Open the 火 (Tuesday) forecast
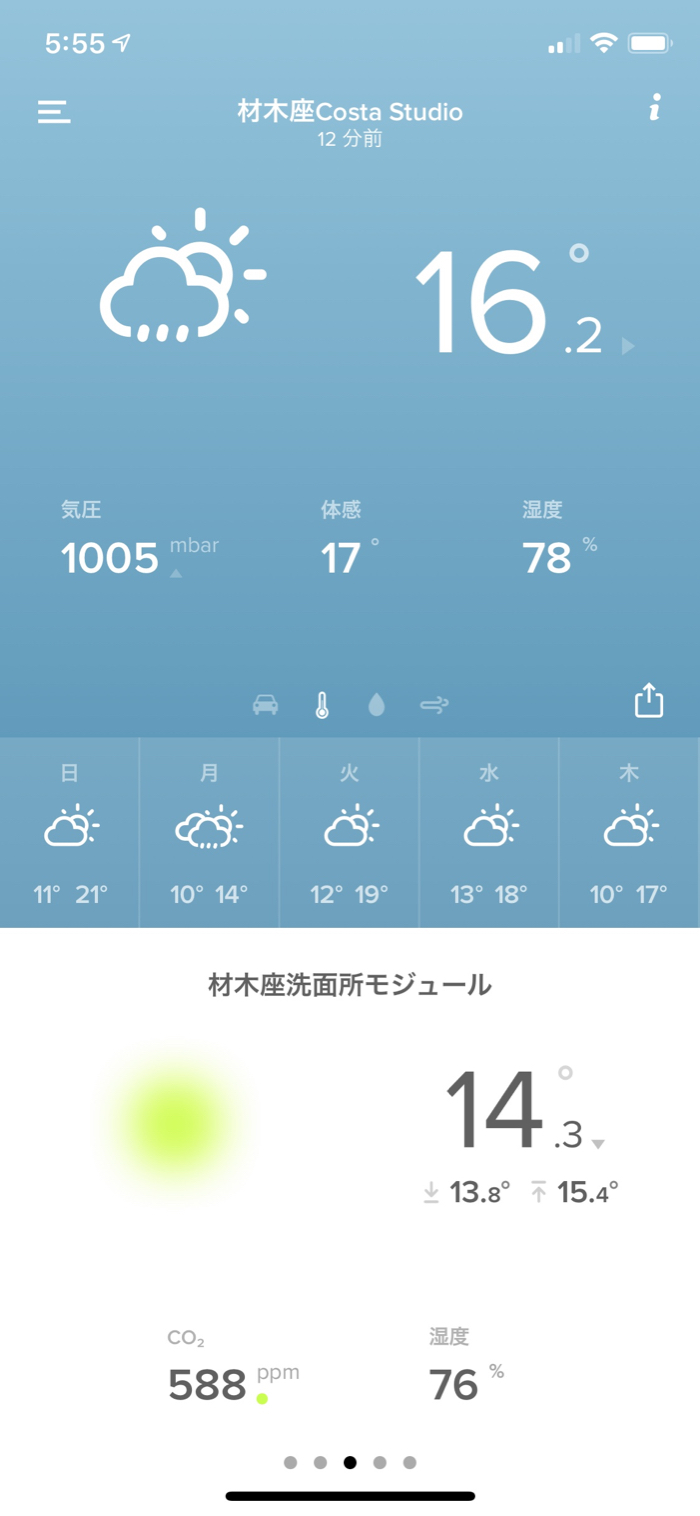Viewport: 700px width, 1516px height. point(349,832)
